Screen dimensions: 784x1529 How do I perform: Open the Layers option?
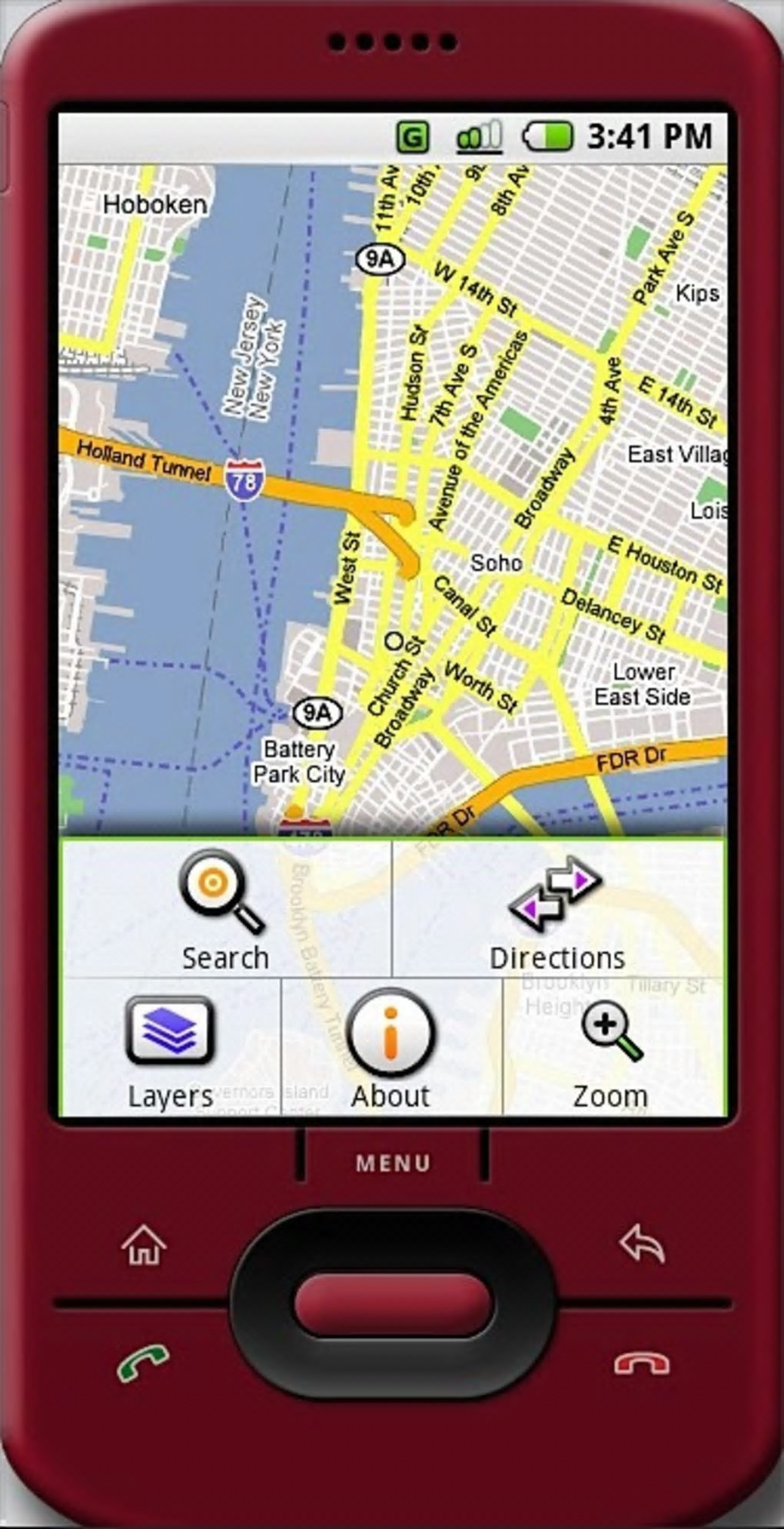tap(170, 1050)
